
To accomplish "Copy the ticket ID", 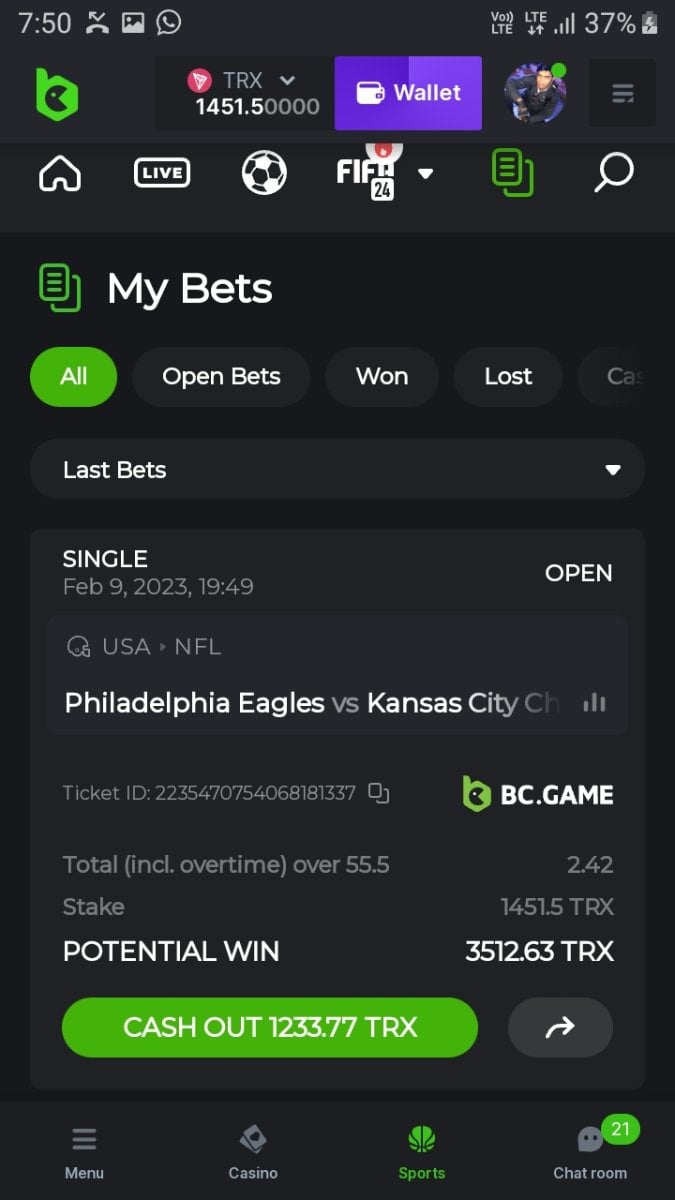I will click(x=378, y=793).
